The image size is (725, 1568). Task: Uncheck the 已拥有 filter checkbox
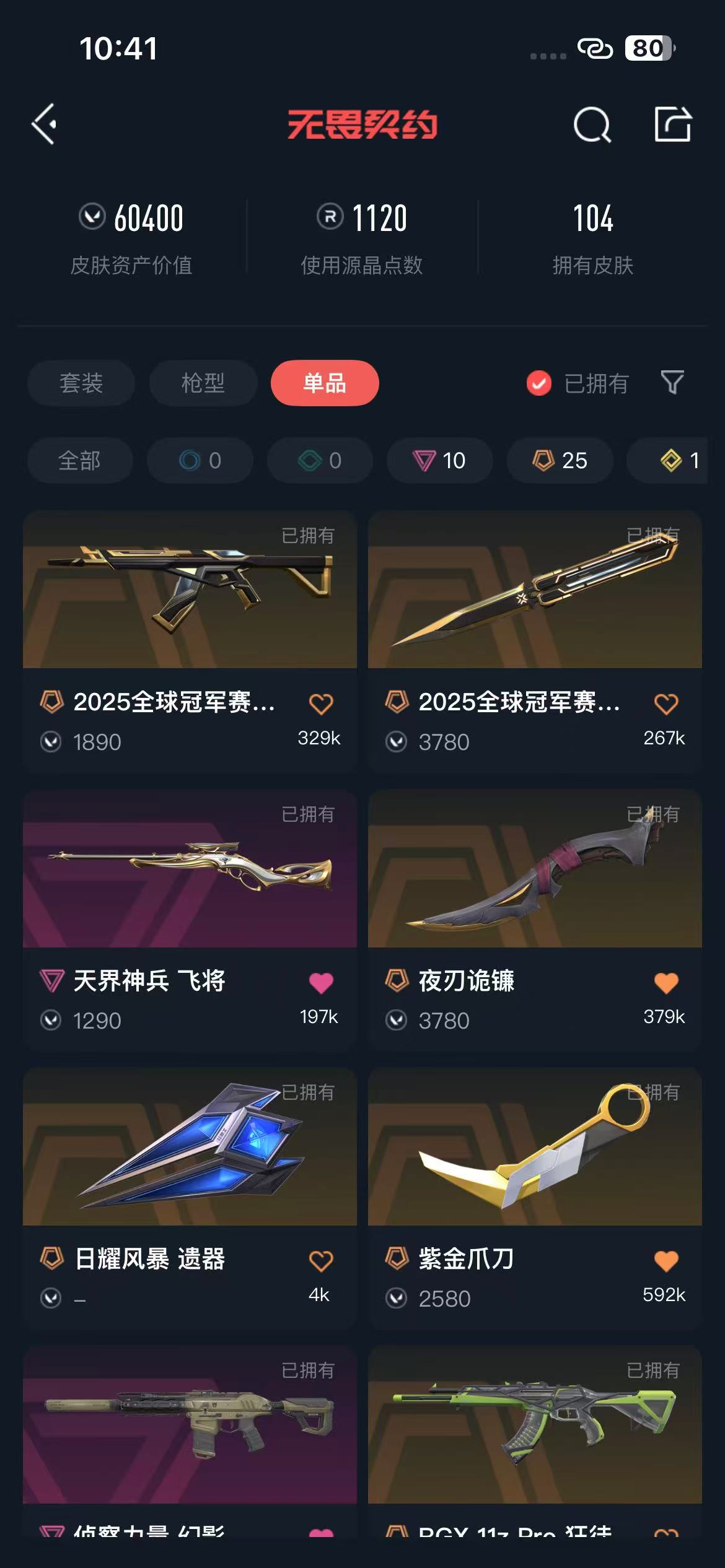(539, 383)
